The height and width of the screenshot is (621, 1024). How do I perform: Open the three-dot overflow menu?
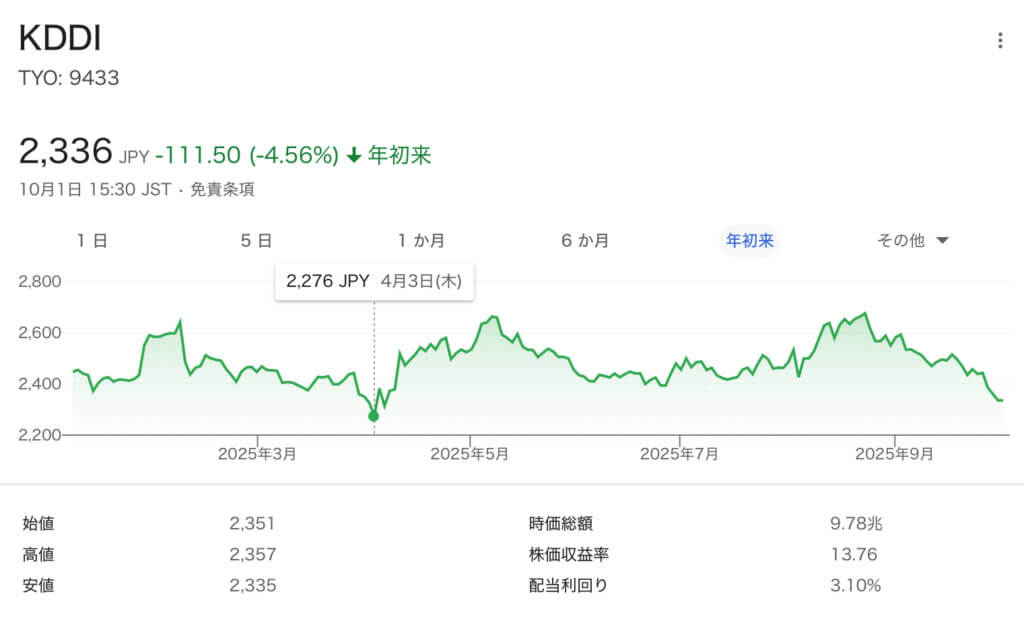999,41
